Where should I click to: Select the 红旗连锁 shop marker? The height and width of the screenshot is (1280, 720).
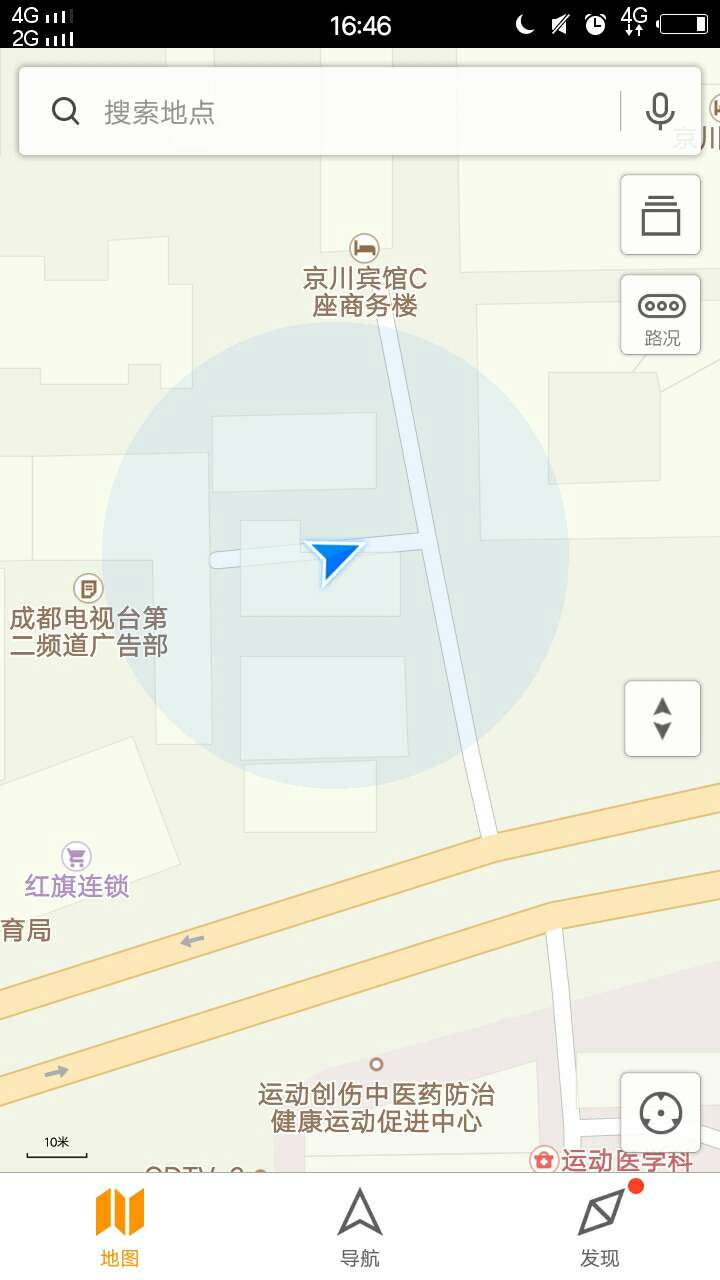(76, 856)
